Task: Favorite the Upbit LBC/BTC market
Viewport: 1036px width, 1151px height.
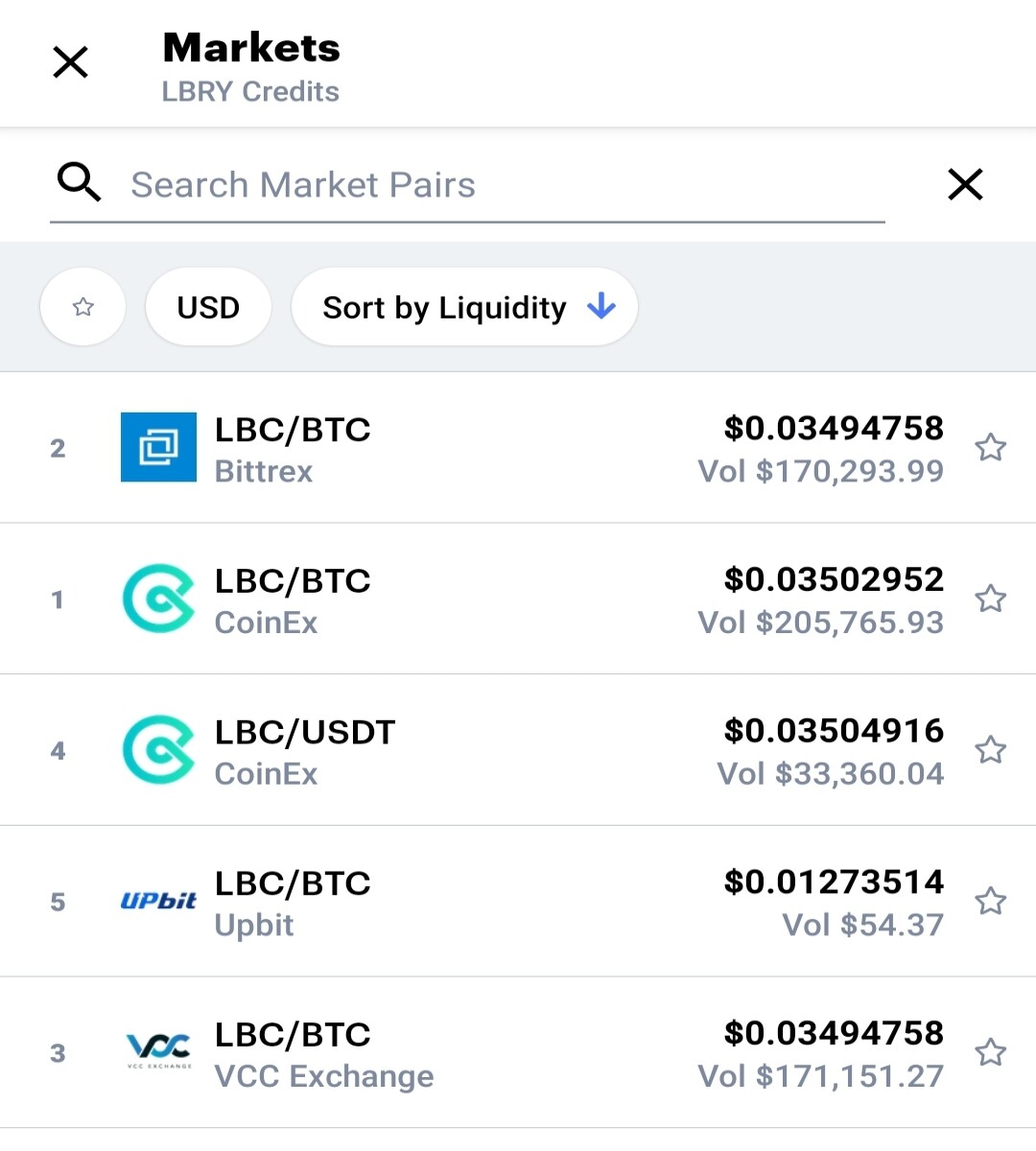Action: [991, 900]
